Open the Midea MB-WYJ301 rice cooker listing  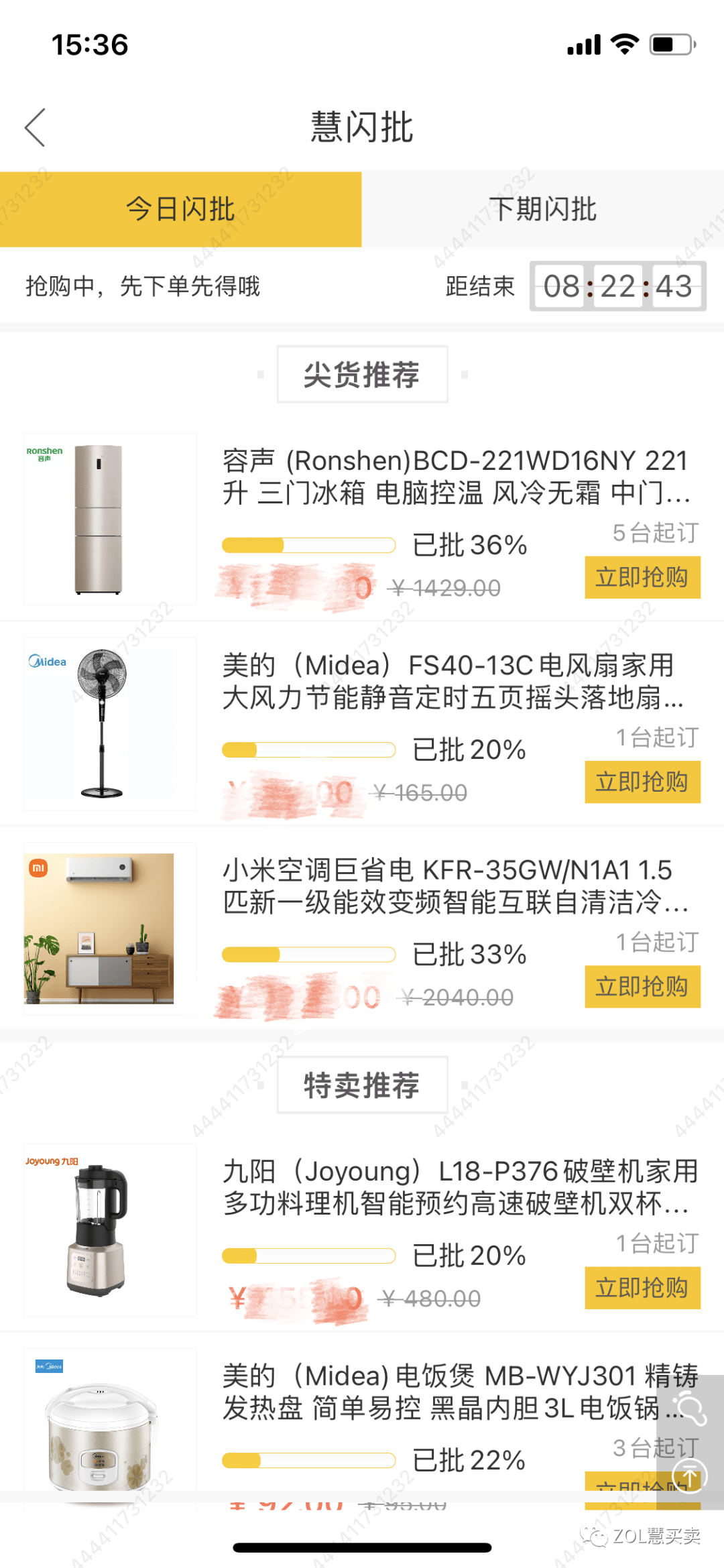[x=442, y=1392]
